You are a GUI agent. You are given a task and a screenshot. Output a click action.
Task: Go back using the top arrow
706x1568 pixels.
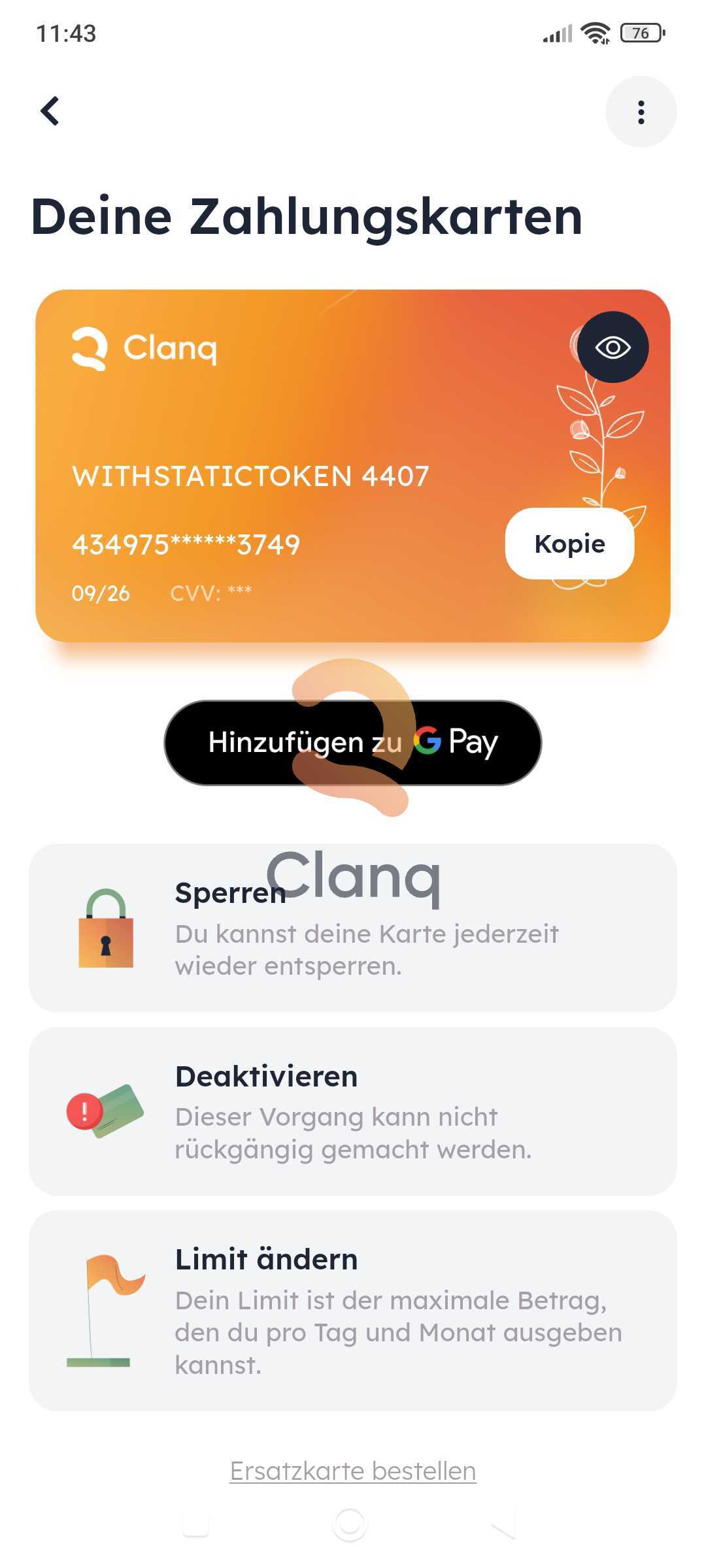click(x=50, y=111)
